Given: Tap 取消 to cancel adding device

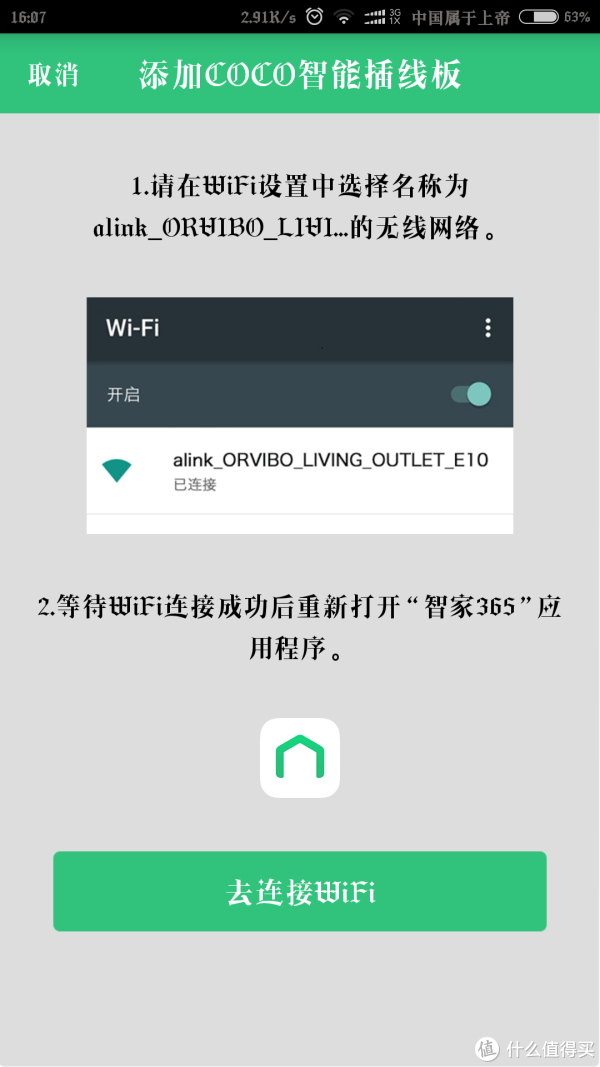Looking at the screenshot, I should click(x=53, y=74).
